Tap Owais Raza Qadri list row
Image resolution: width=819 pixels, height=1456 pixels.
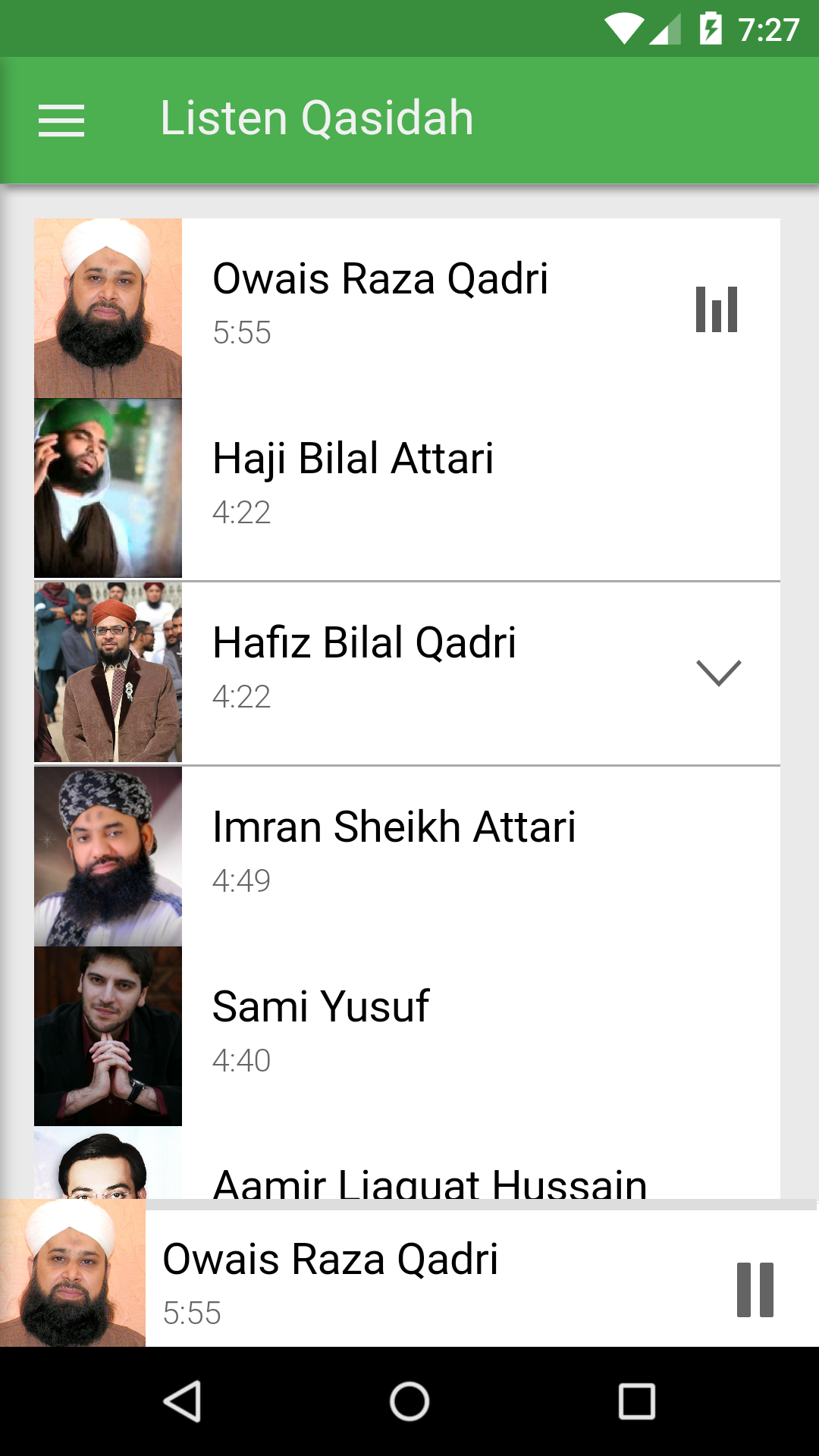point(407,308)
